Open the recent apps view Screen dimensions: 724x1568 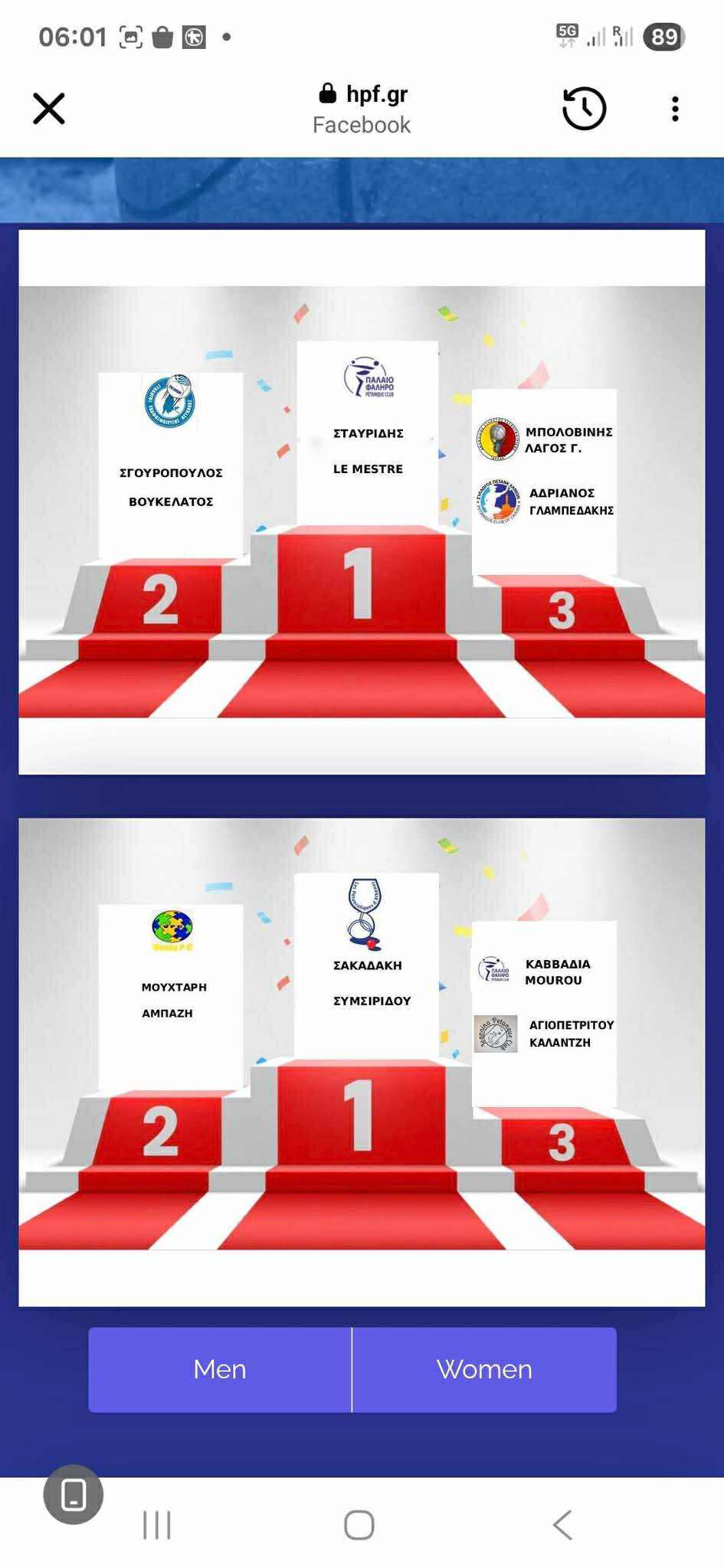pyautogui.click(x=157, y=1525)
